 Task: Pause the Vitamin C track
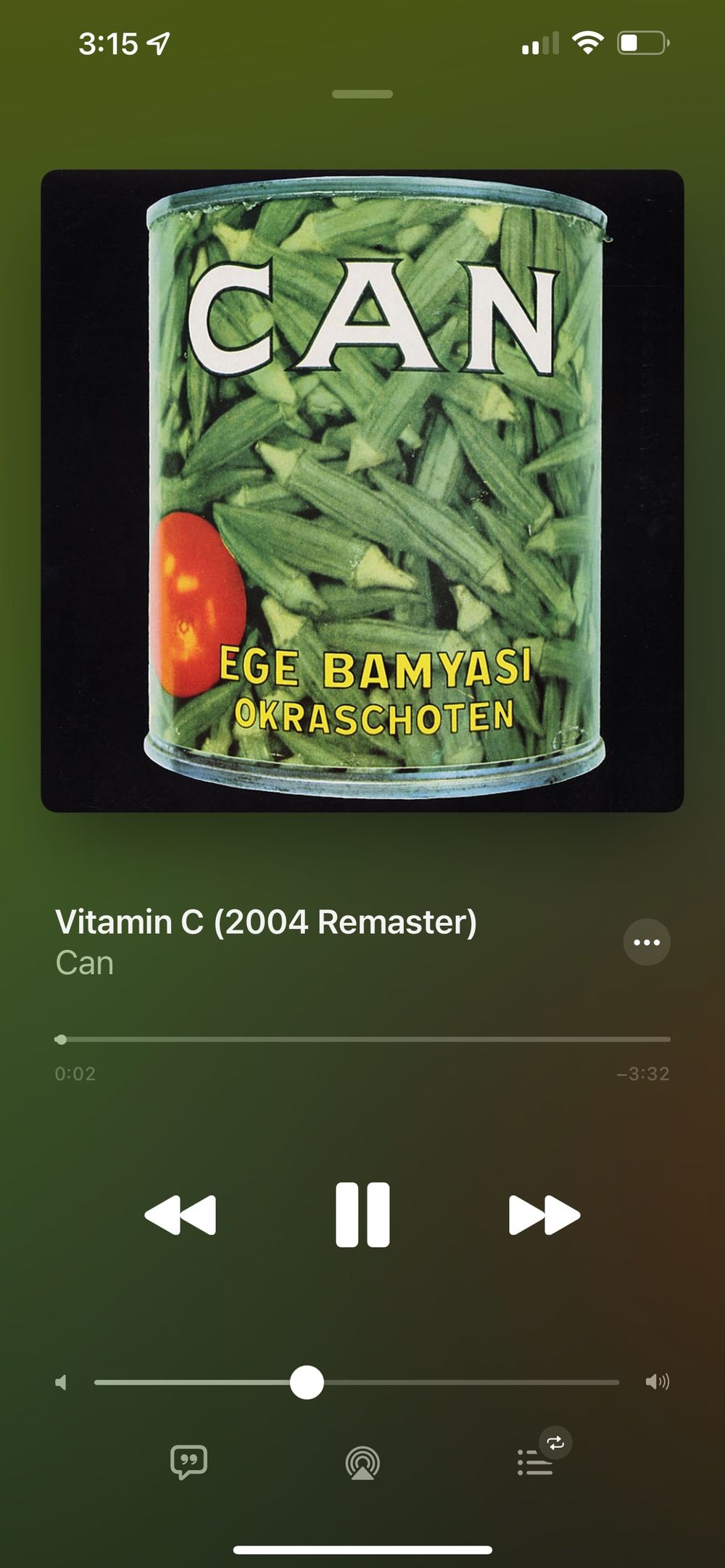tap(362, 1214)
